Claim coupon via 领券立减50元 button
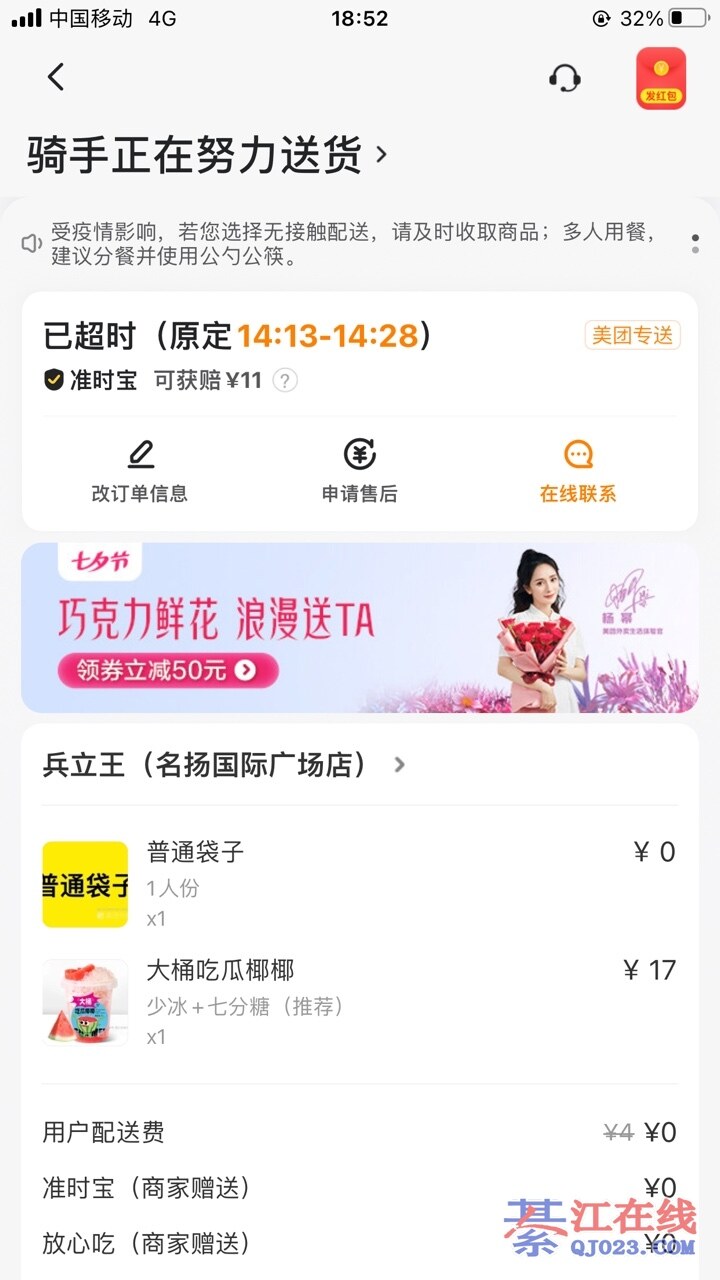 pos(167,669)
